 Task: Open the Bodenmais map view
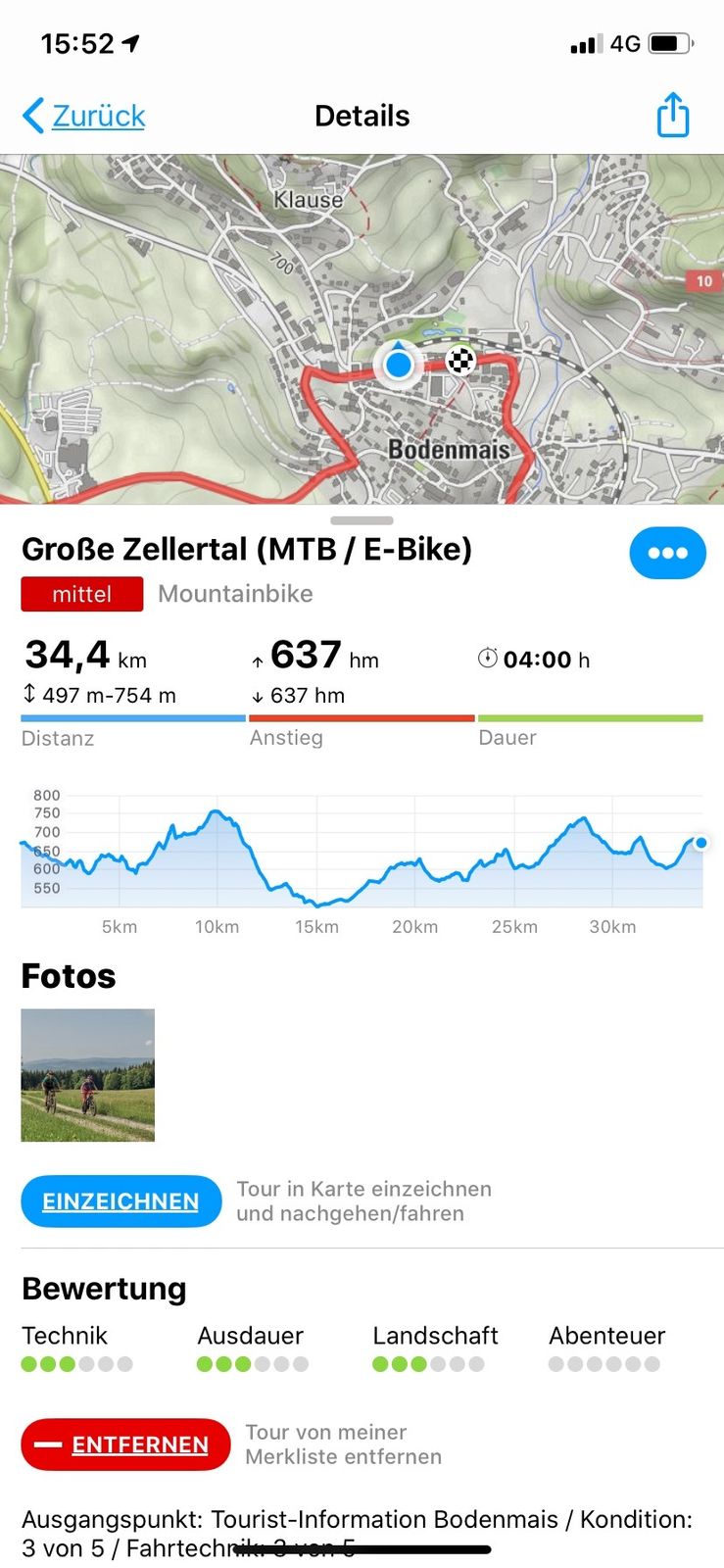tap(362, 328)
